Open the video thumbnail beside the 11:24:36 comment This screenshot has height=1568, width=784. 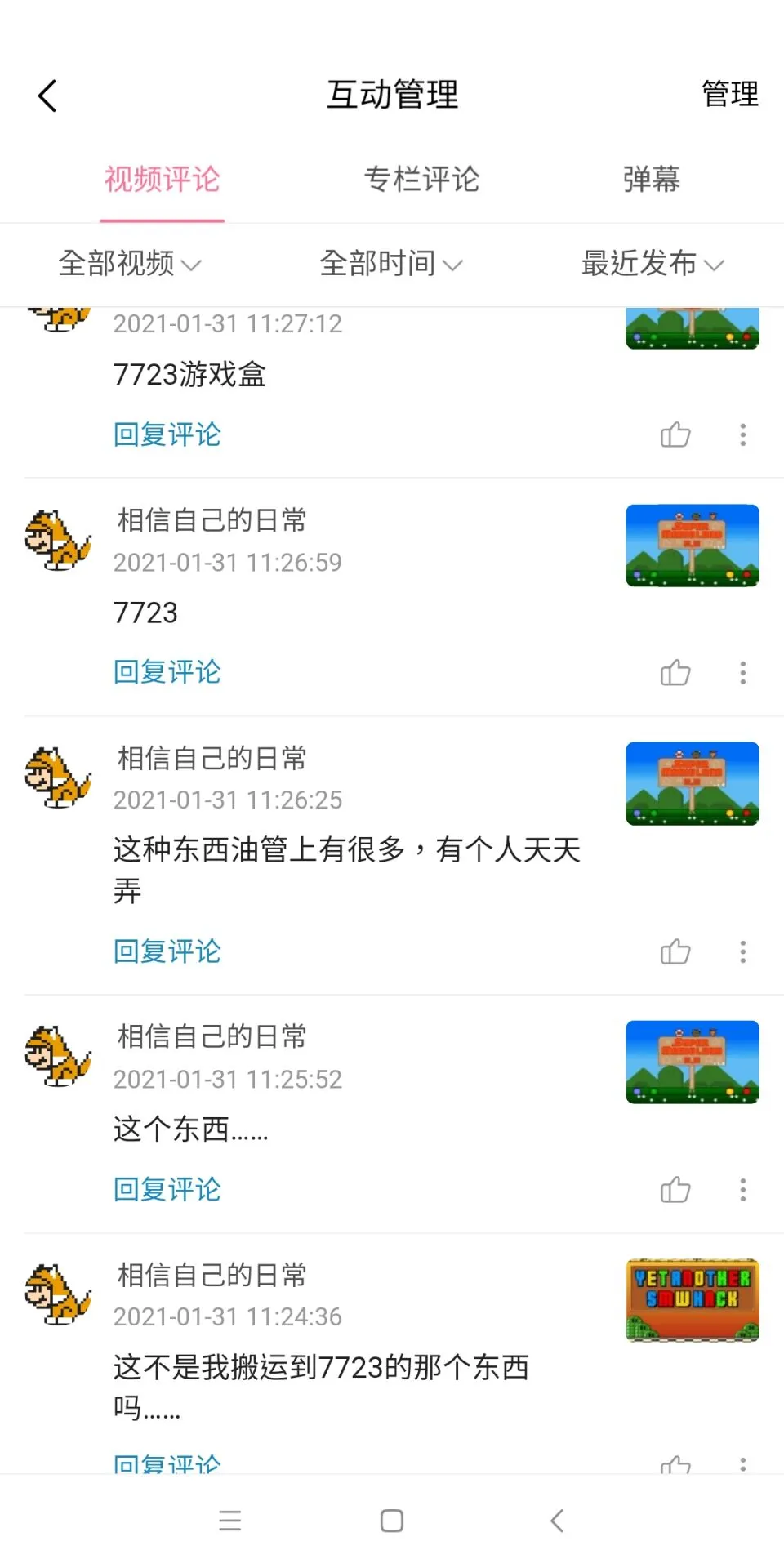693,1299
